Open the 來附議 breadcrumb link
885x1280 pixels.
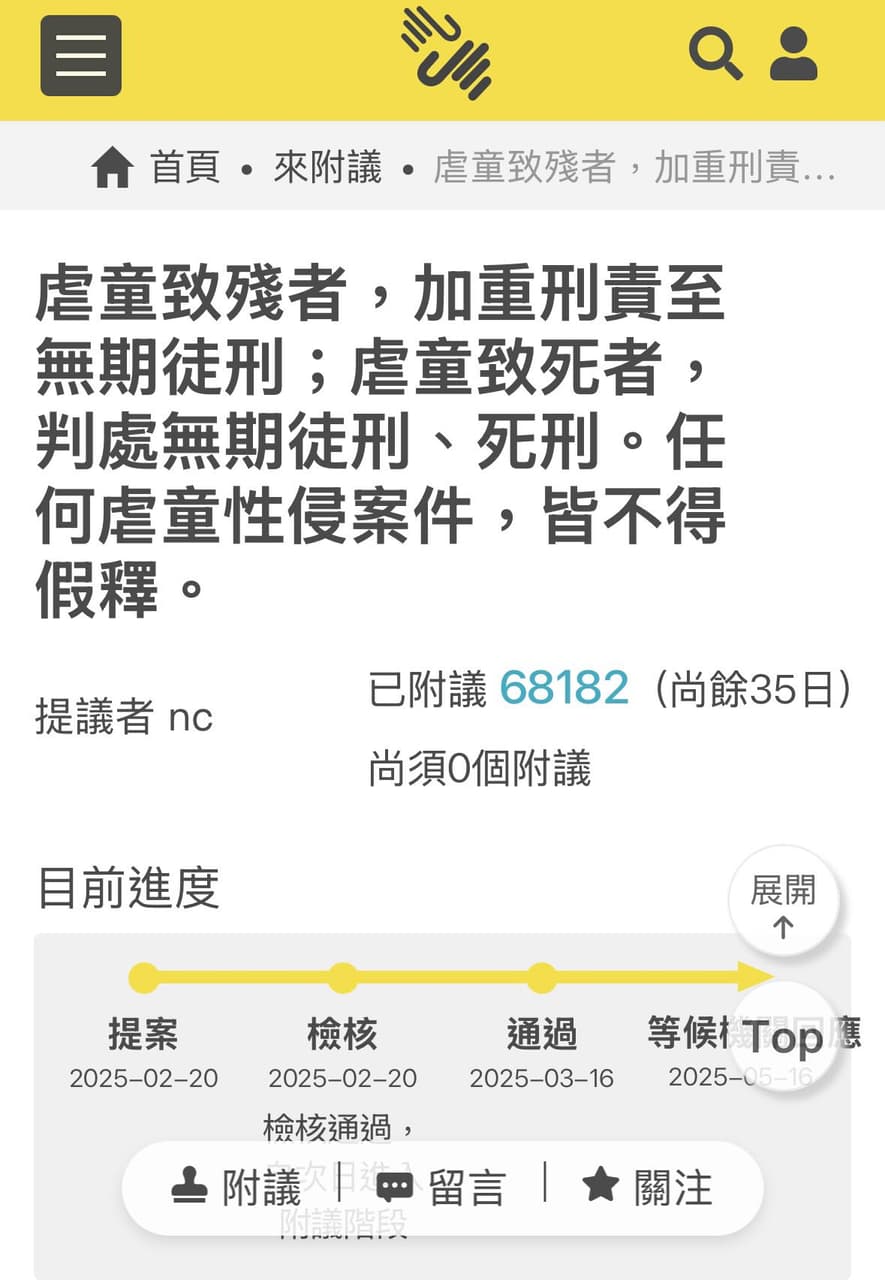click(x=328, y=167)
